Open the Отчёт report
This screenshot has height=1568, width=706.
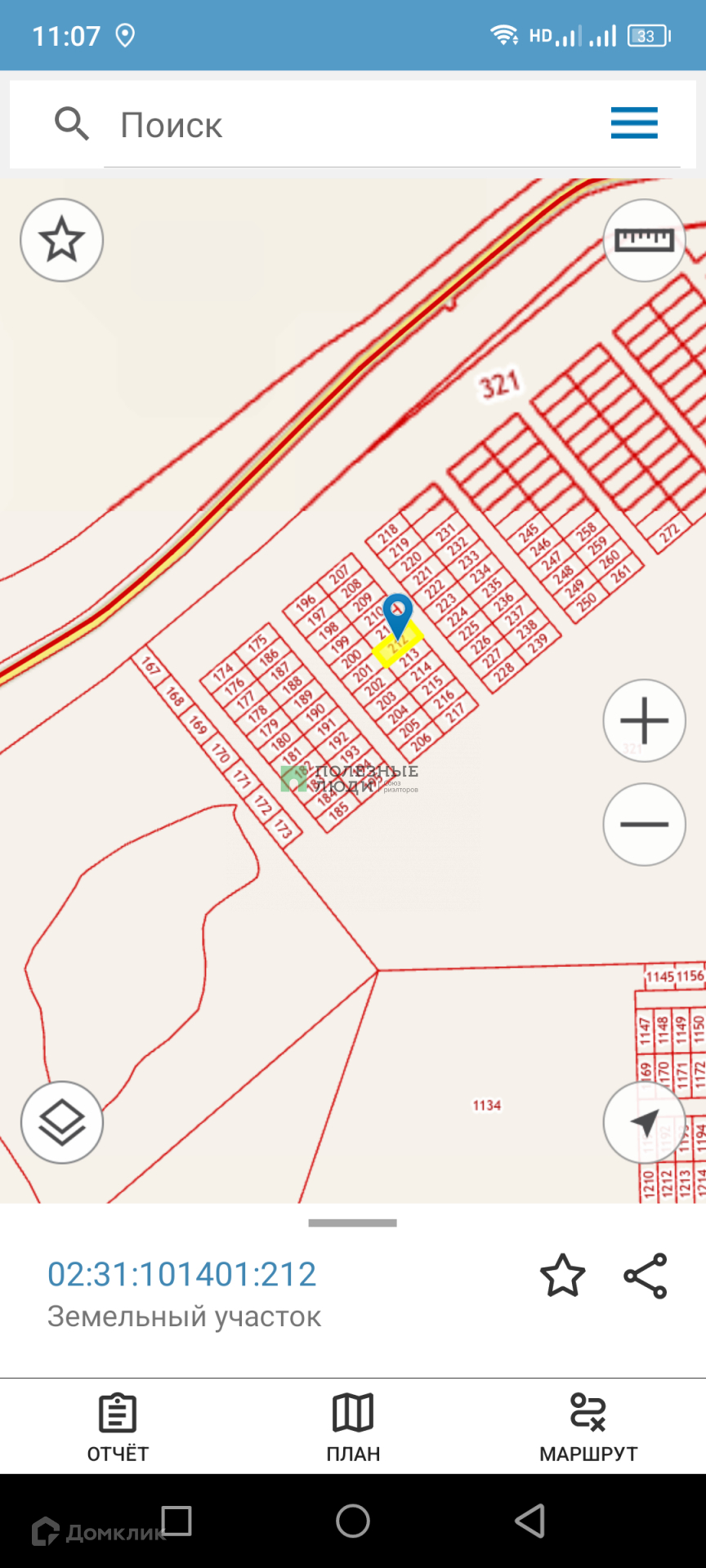pyautogui.click(x=118, y=1428)
